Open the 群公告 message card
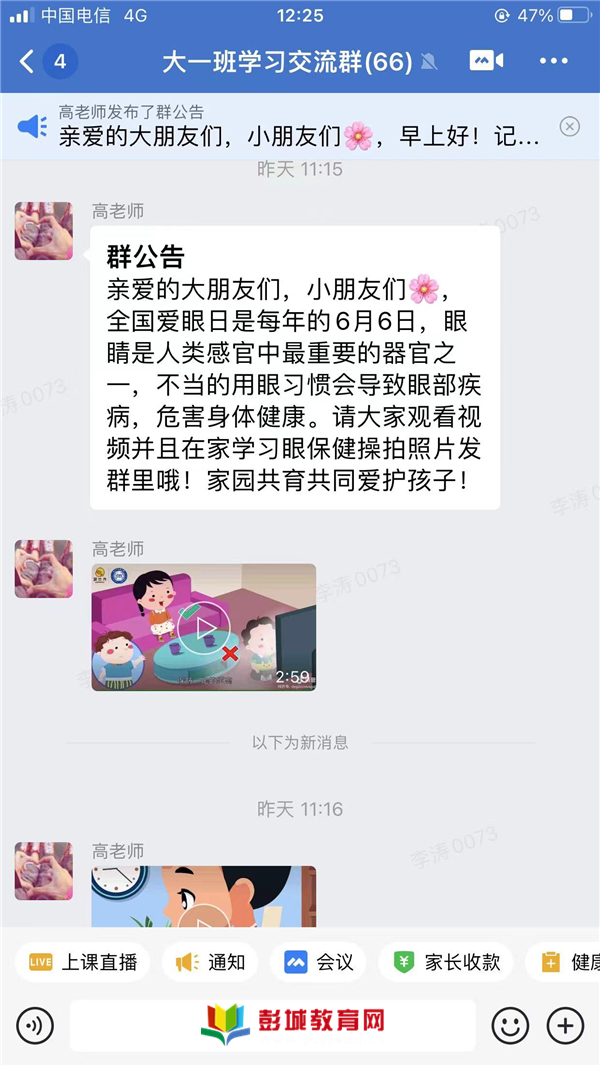600x1066 pixels. [x=294, y=368]
